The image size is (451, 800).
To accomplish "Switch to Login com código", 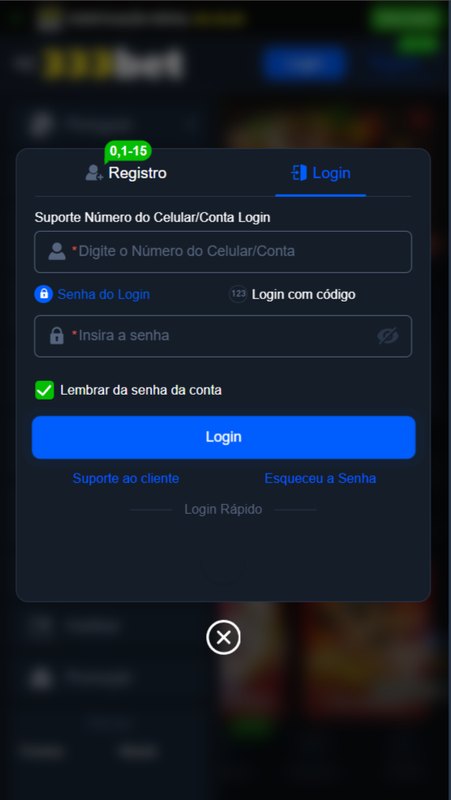I will (292, 294).
